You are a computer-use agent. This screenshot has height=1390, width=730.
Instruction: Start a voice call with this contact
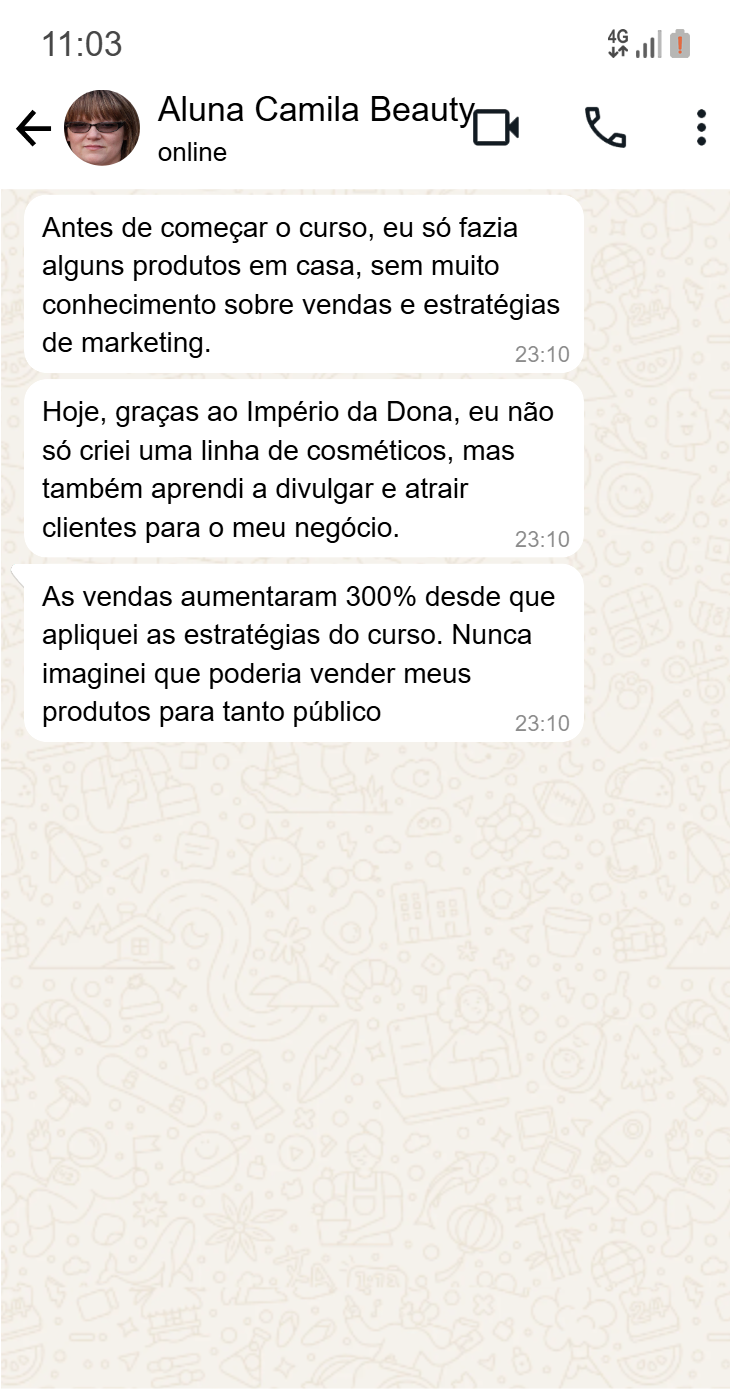(605, 128)
